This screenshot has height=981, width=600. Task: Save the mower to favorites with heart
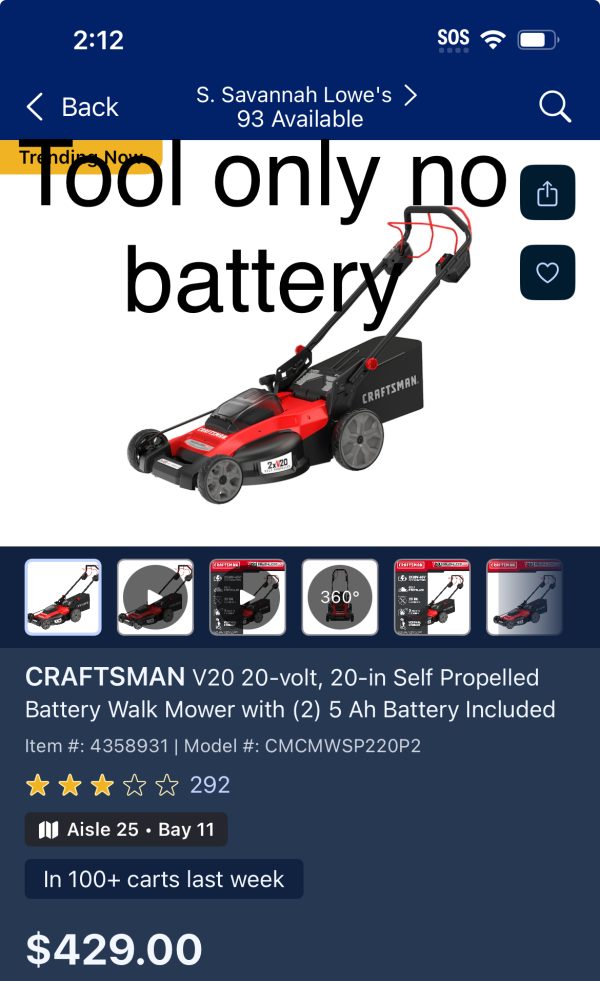click(547, 272)
